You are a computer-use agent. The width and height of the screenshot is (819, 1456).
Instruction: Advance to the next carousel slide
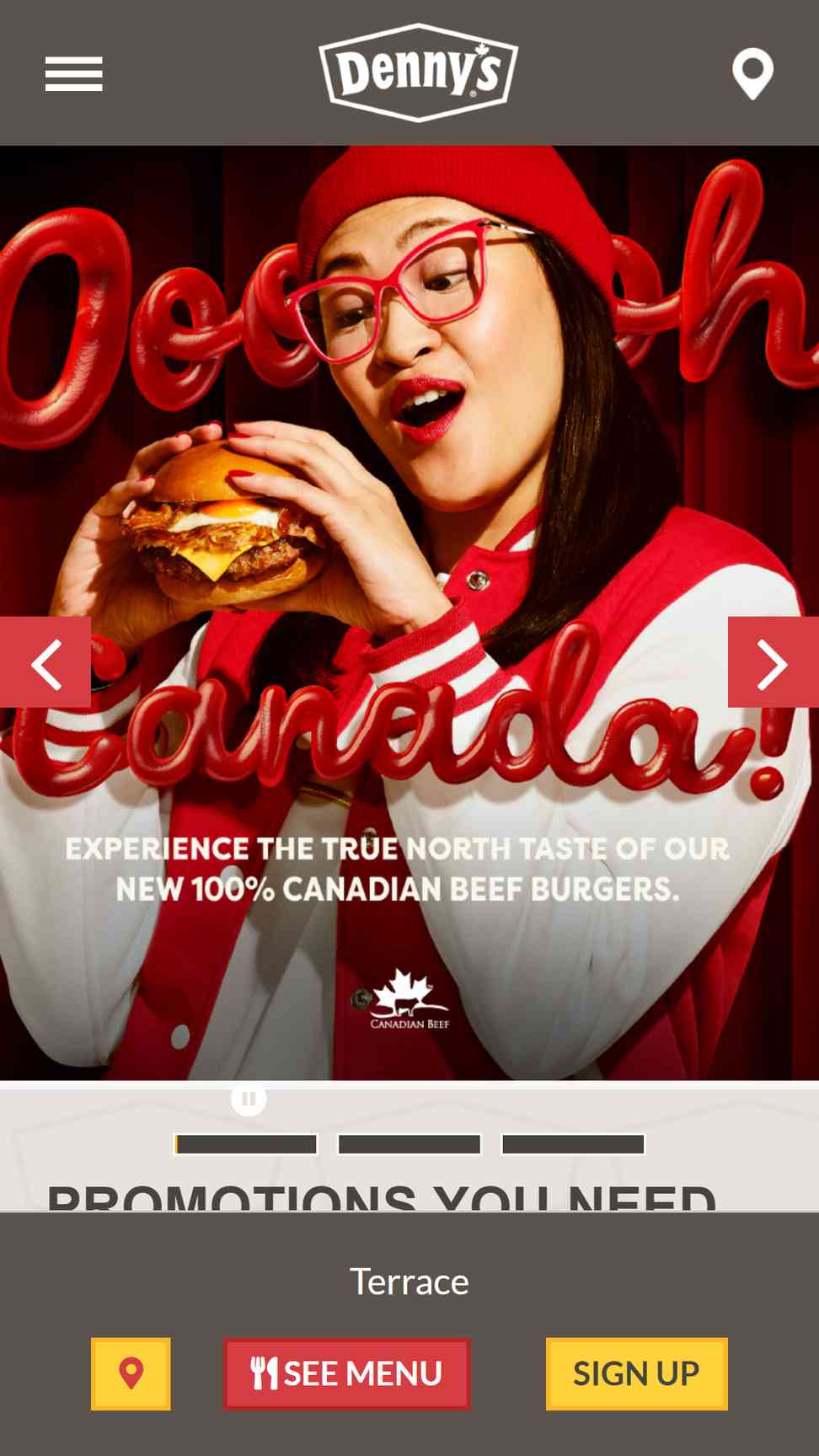(773, 663)
